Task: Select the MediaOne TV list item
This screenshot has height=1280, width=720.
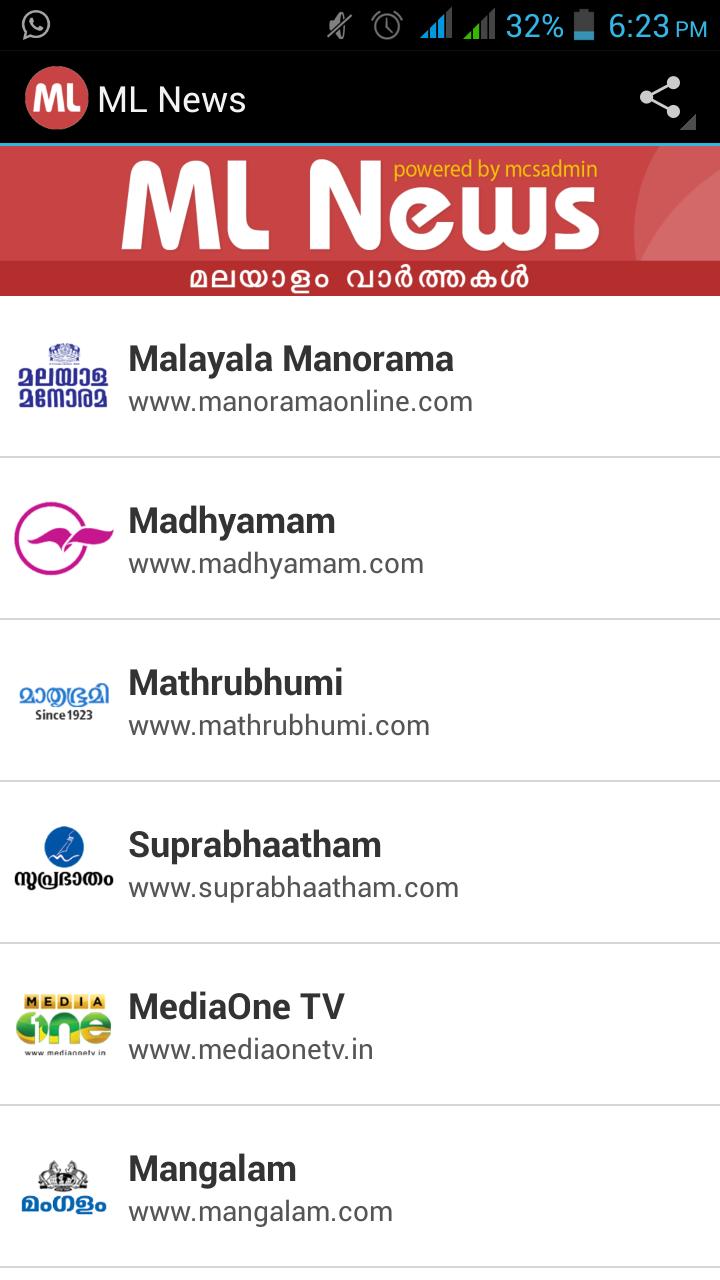Action: coord(360,1022)
